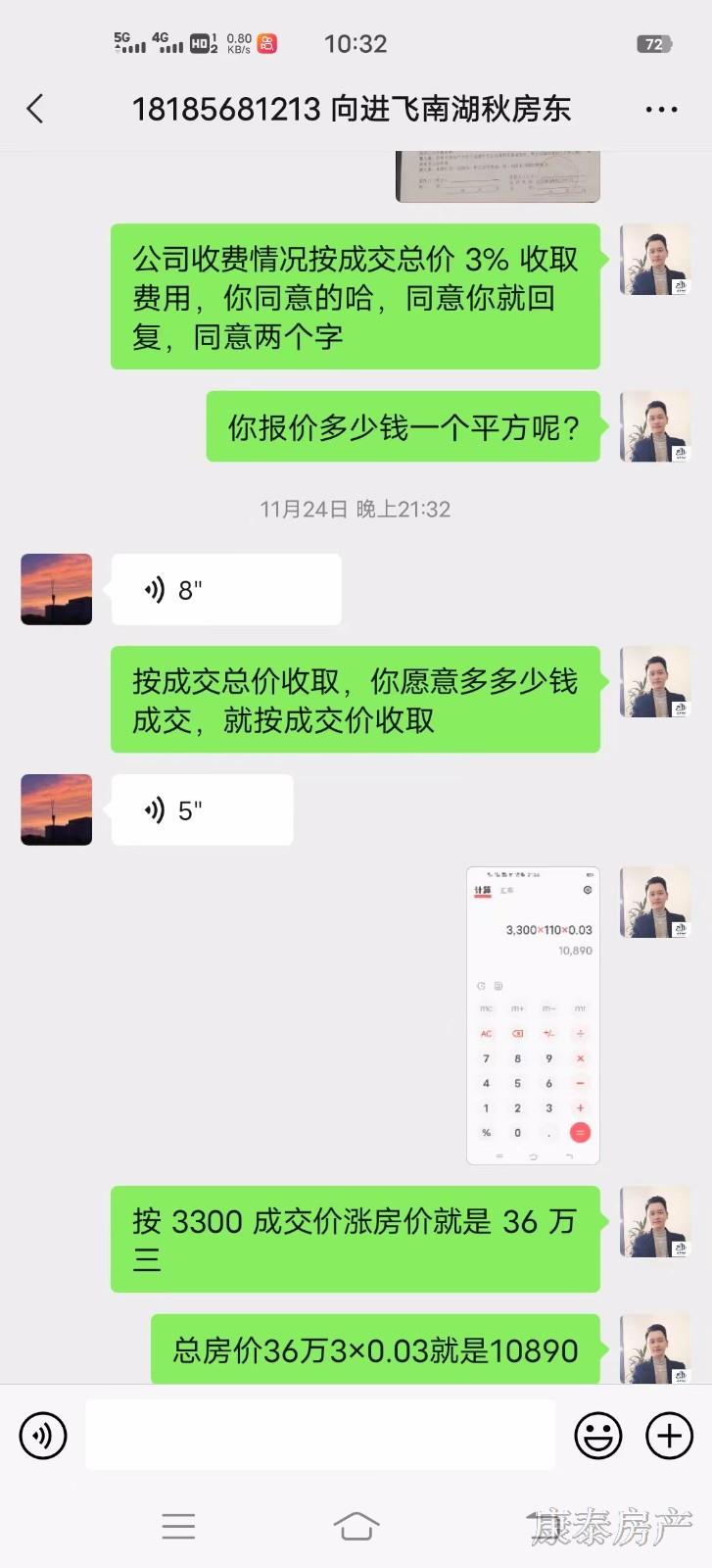Open the landlord's sunset avatar profile
712x1568 pixels.
[x=57, y=590]
